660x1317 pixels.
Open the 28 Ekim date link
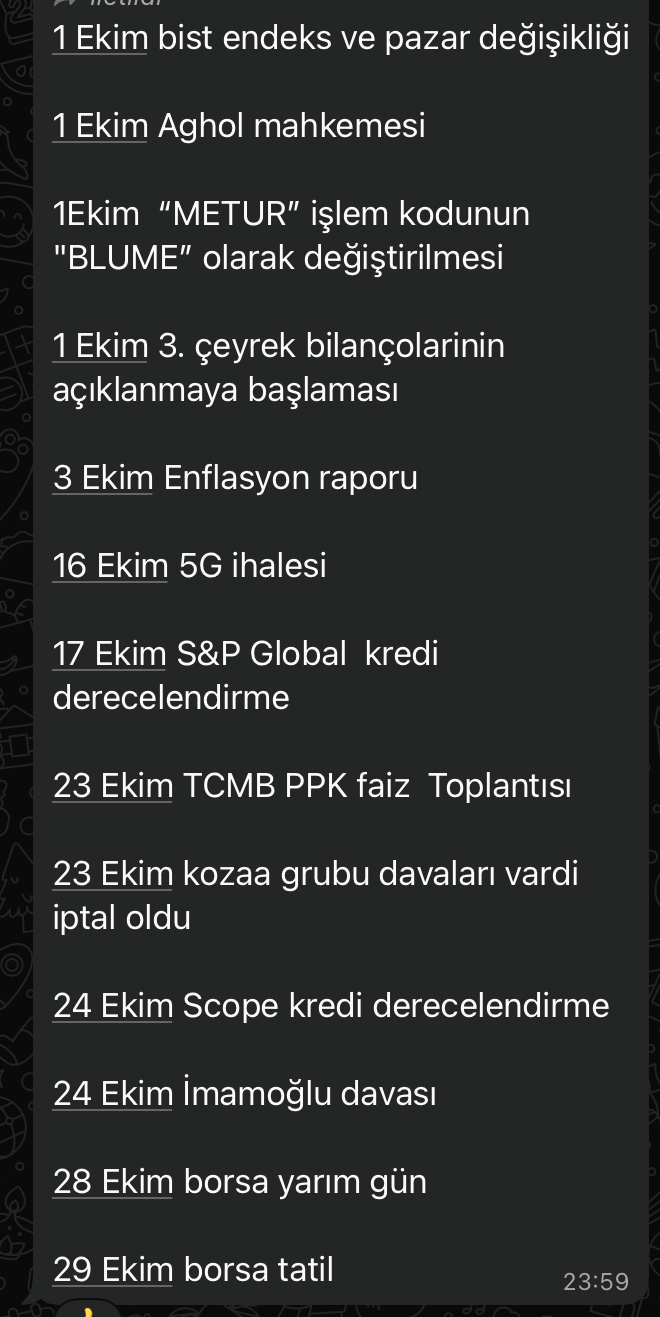[113, 1182]
